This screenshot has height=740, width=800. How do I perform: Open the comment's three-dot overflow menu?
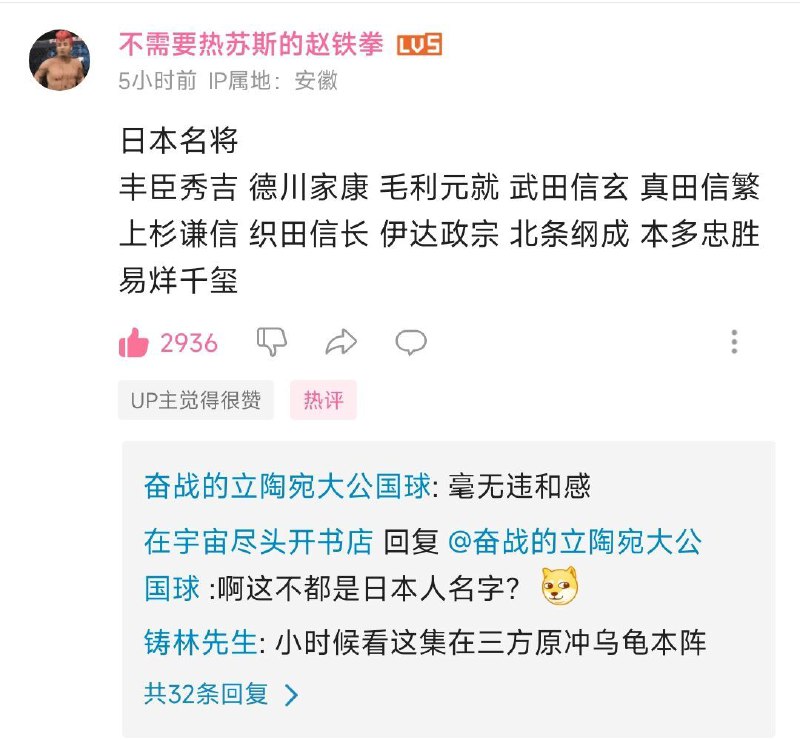pyautogui.click(x=734, y=342)
